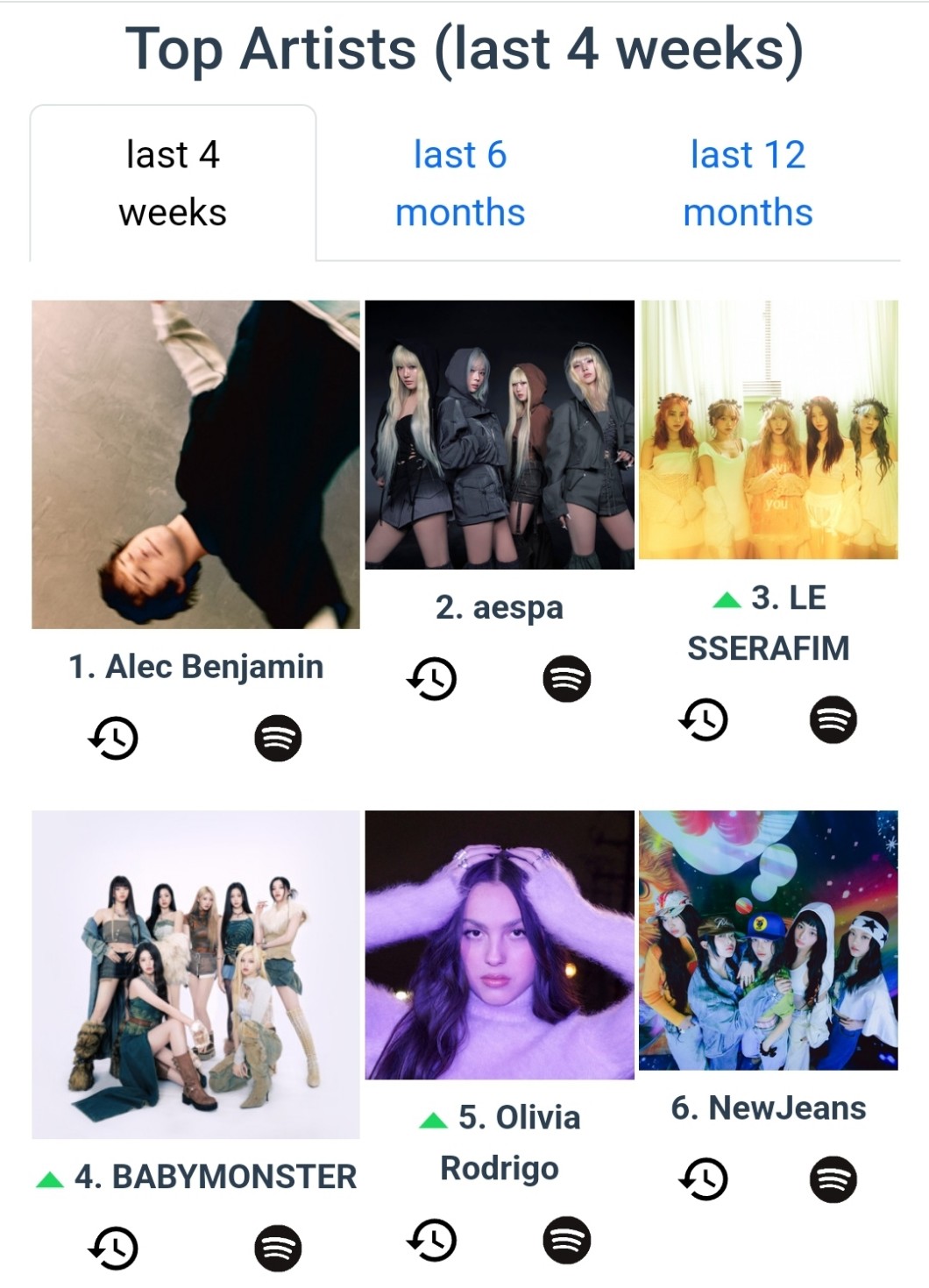Open NewJeans on Spotify
The image size is (929, 1288).
point(833,1179)
